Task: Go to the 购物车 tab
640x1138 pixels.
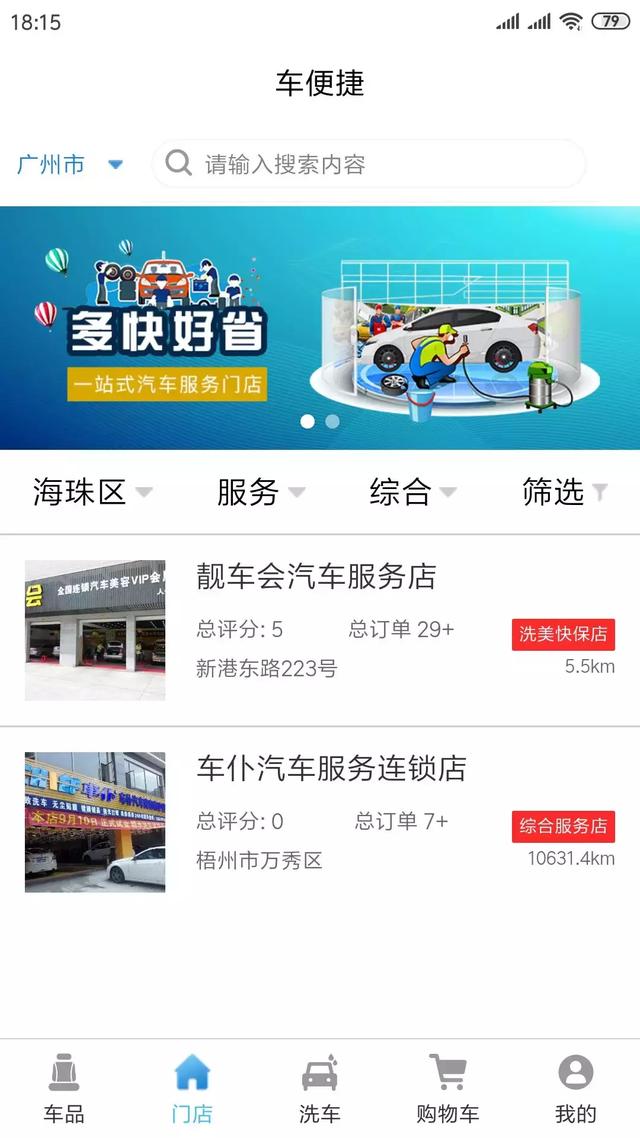Action: 448,1088
